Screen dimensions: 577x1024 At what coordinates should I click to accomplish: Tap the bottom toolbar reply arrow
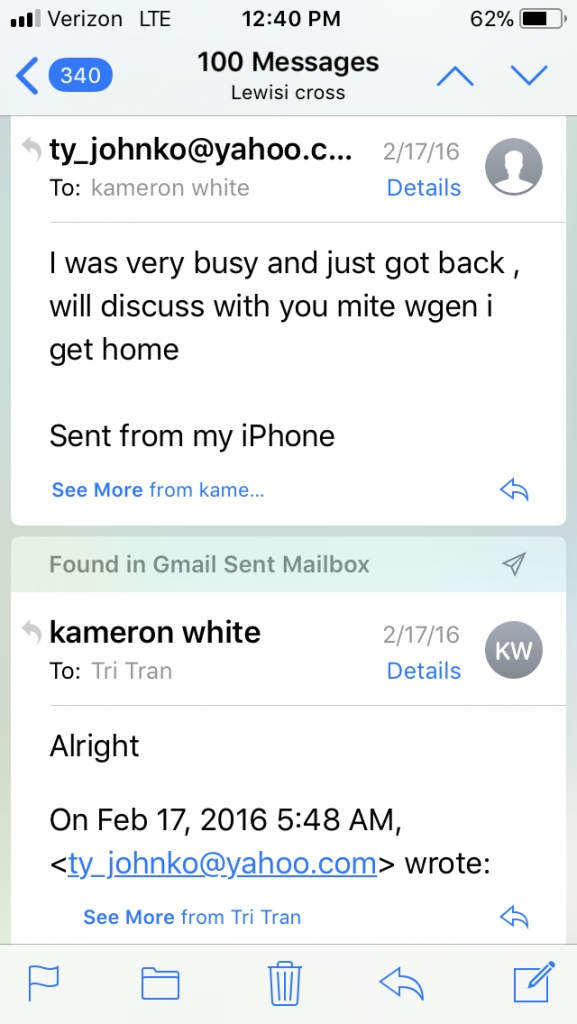401,984
